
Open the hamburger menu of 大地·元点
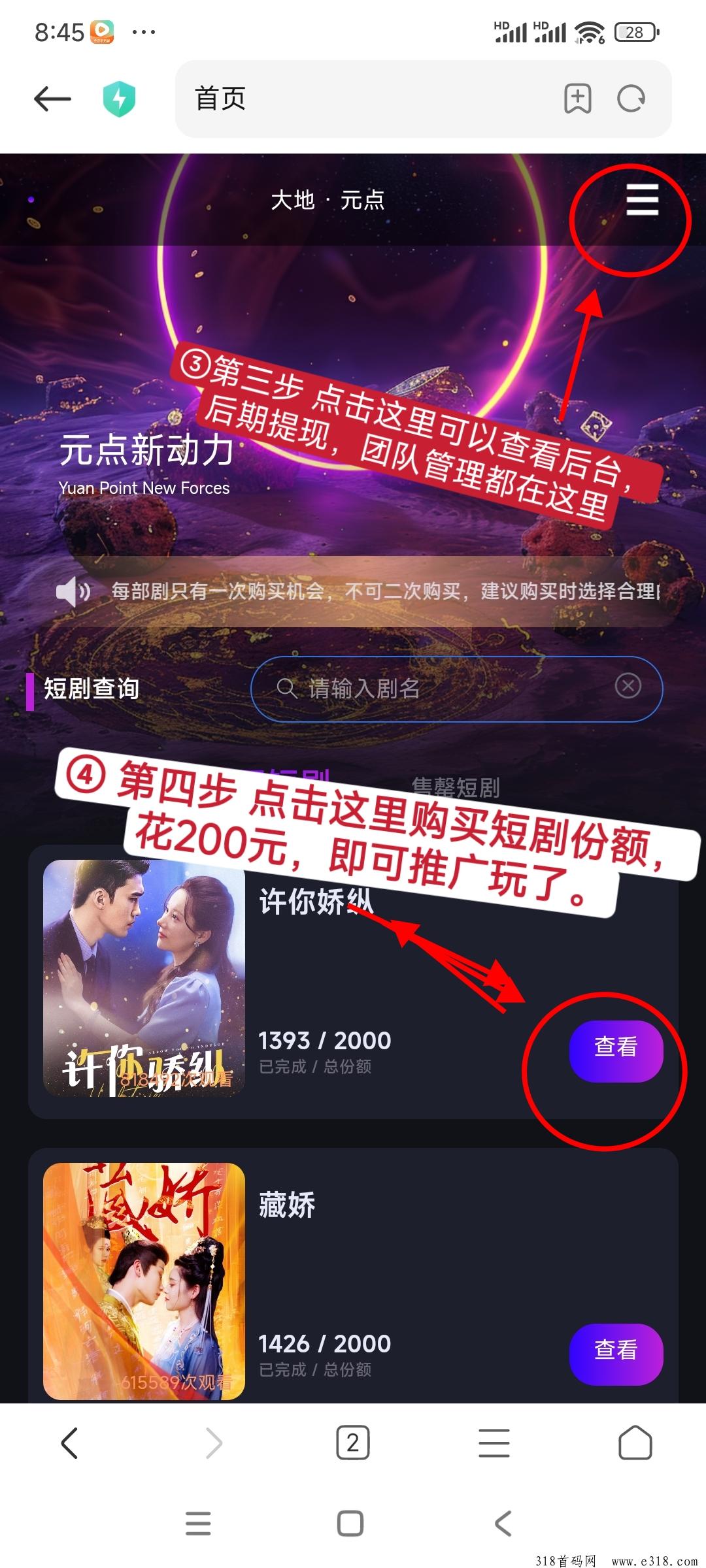pyautogui.click(x=642, y=200)
